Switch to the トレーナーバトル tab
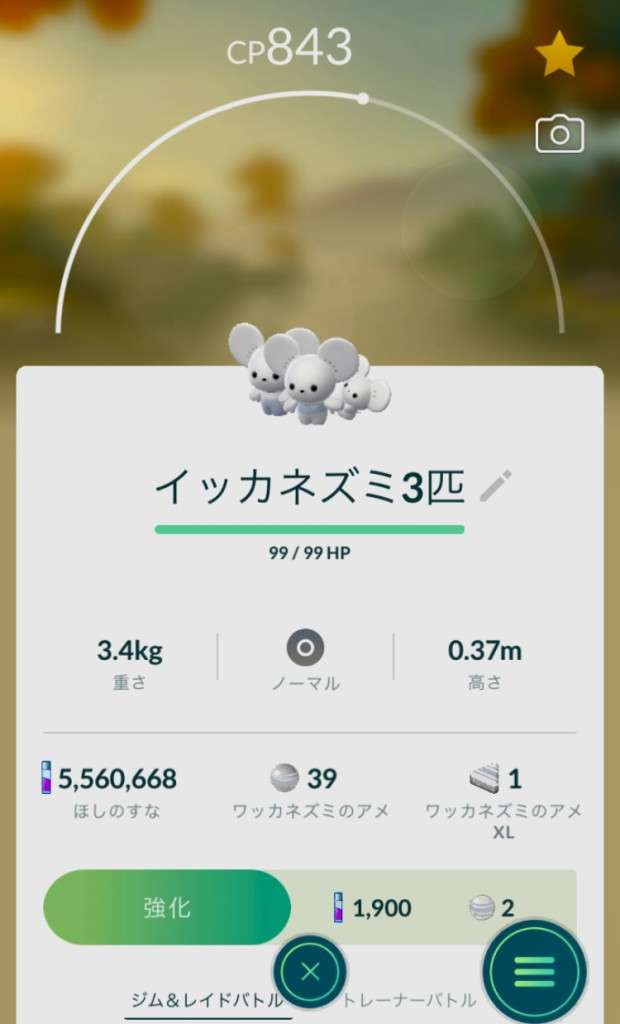The width and height of the screenshot is (620, 1024). (410, 1000)
